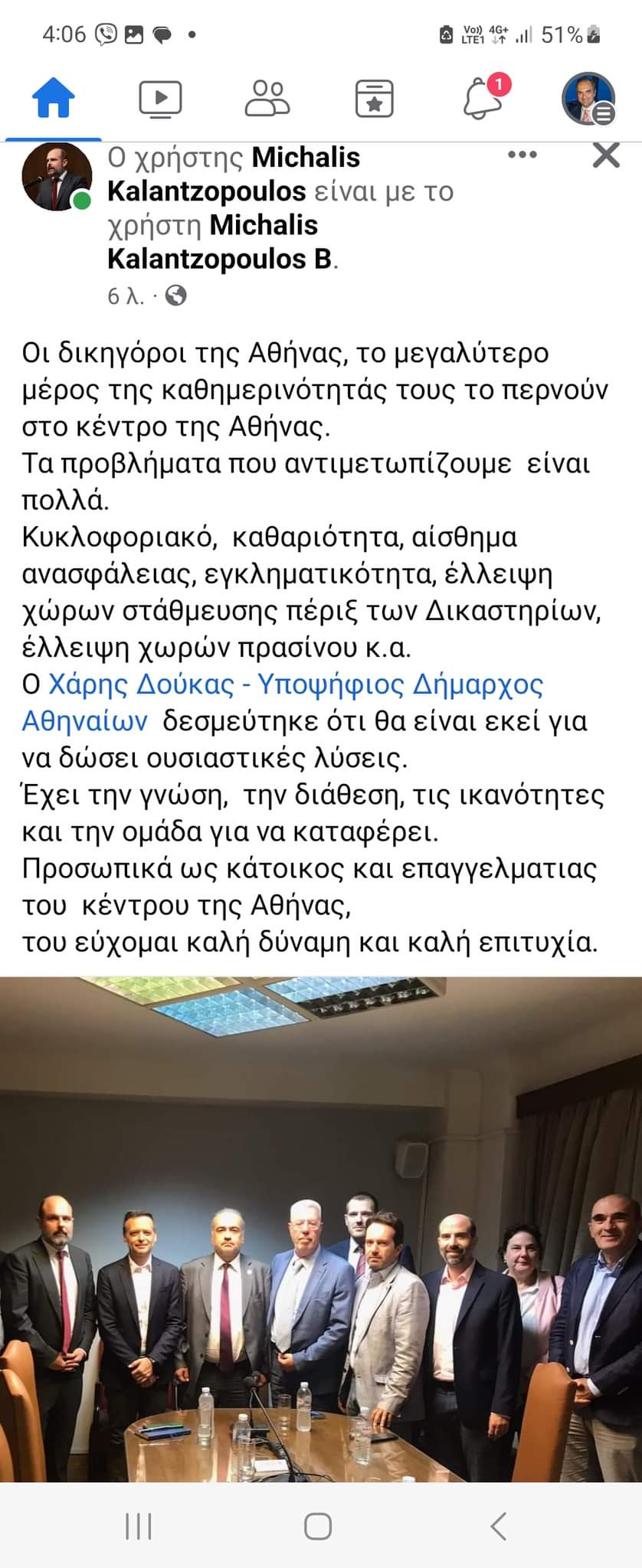Switch to the Home feed tab
Image resolution: width=642 pixels, height=1568 pixels.
coord(53,100)
